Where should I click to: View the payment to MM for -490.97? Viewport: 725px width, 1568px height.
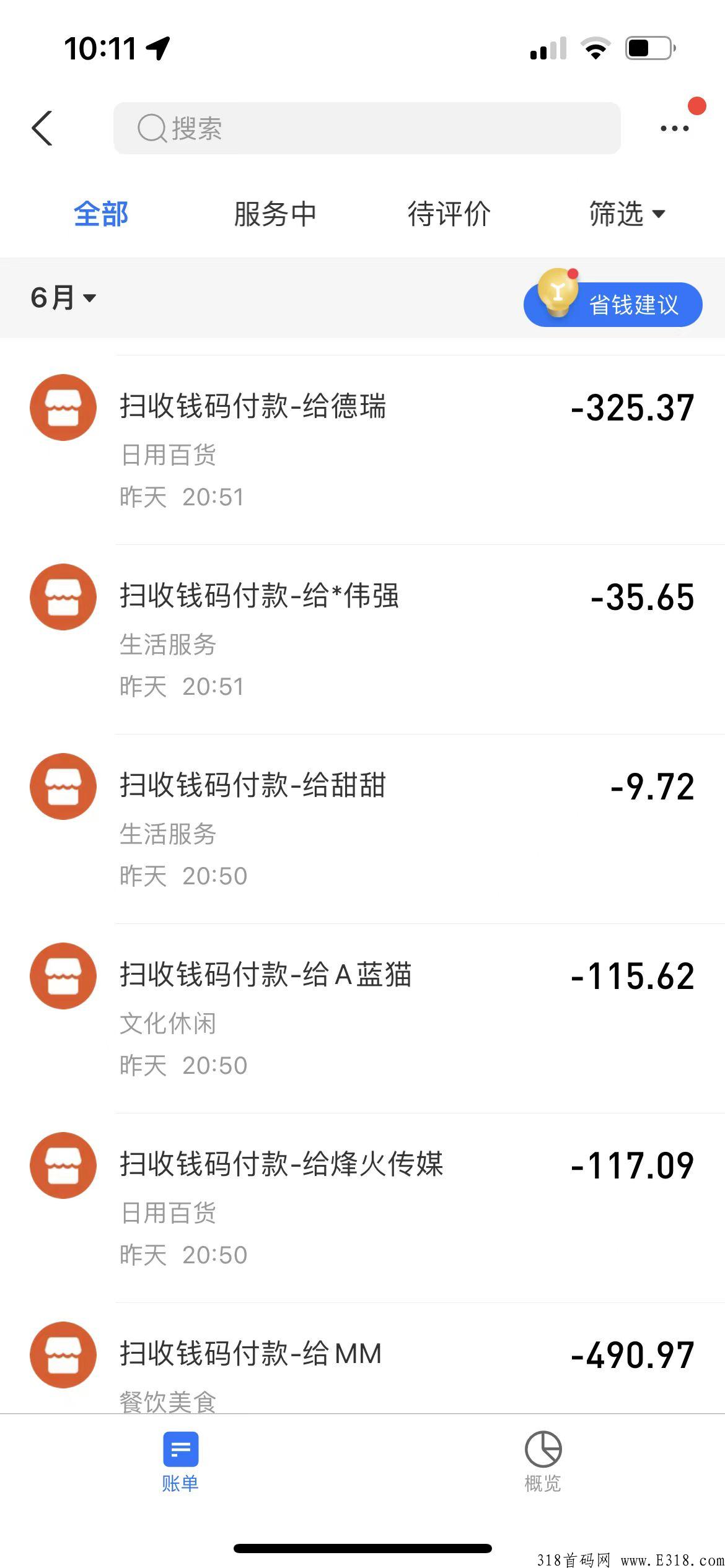[362, 1359]
